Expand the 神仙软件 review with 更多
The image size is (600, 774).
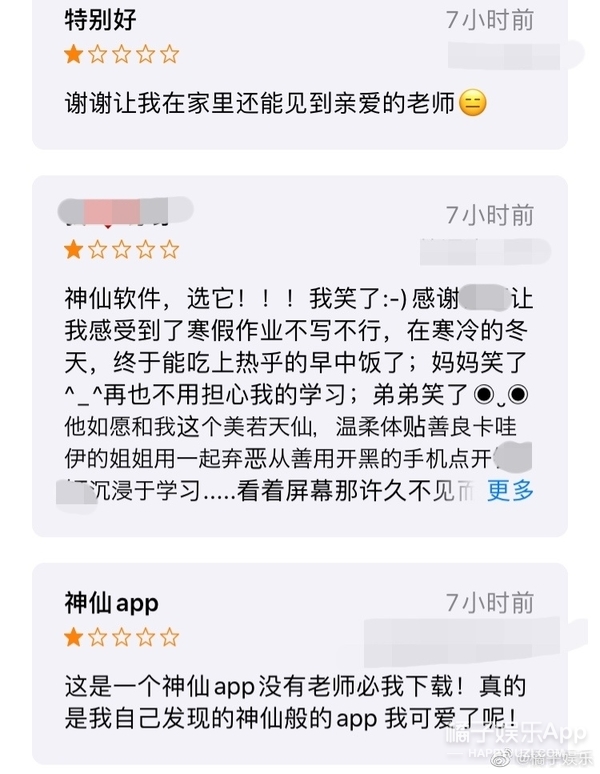click(x=510, y=489)
